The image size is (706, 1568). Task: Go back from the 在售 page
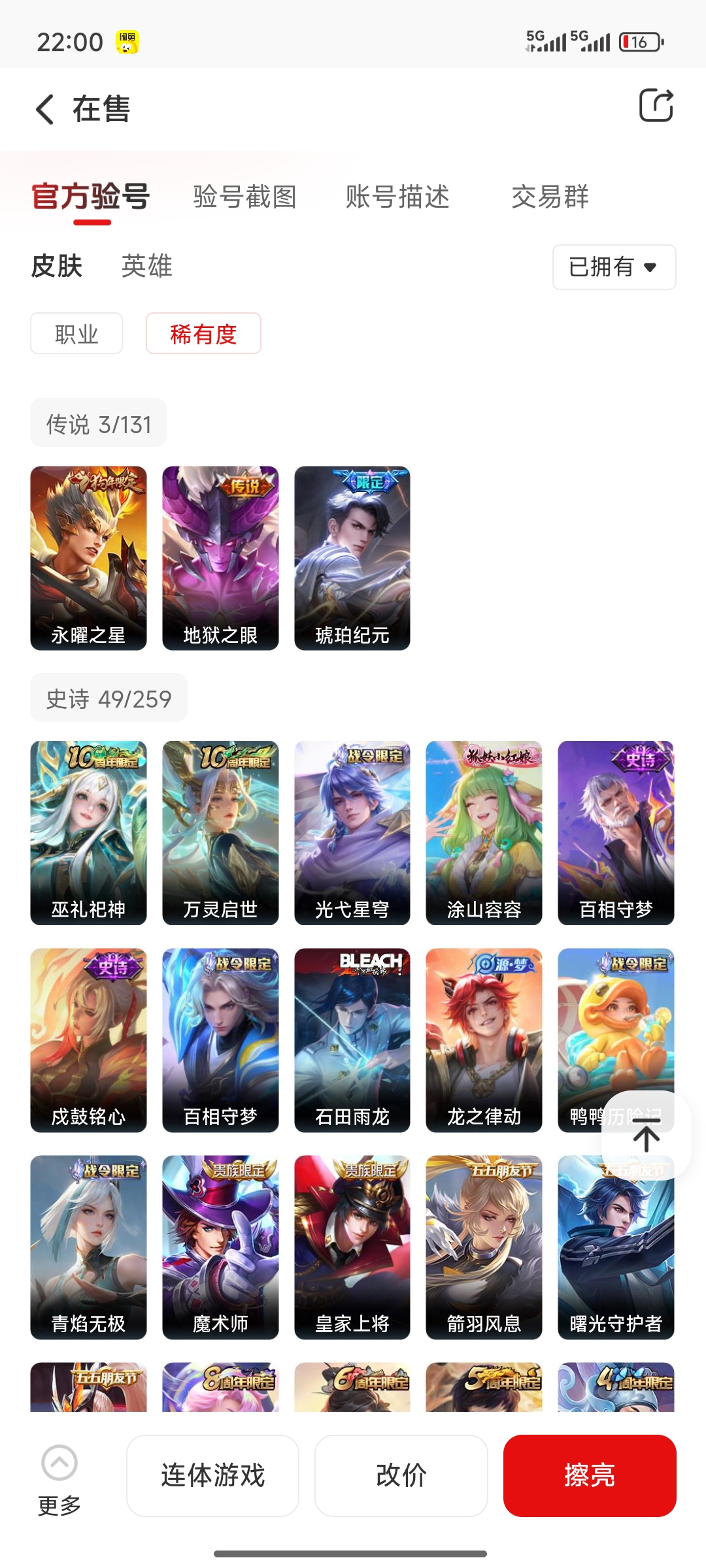[44, 108]
